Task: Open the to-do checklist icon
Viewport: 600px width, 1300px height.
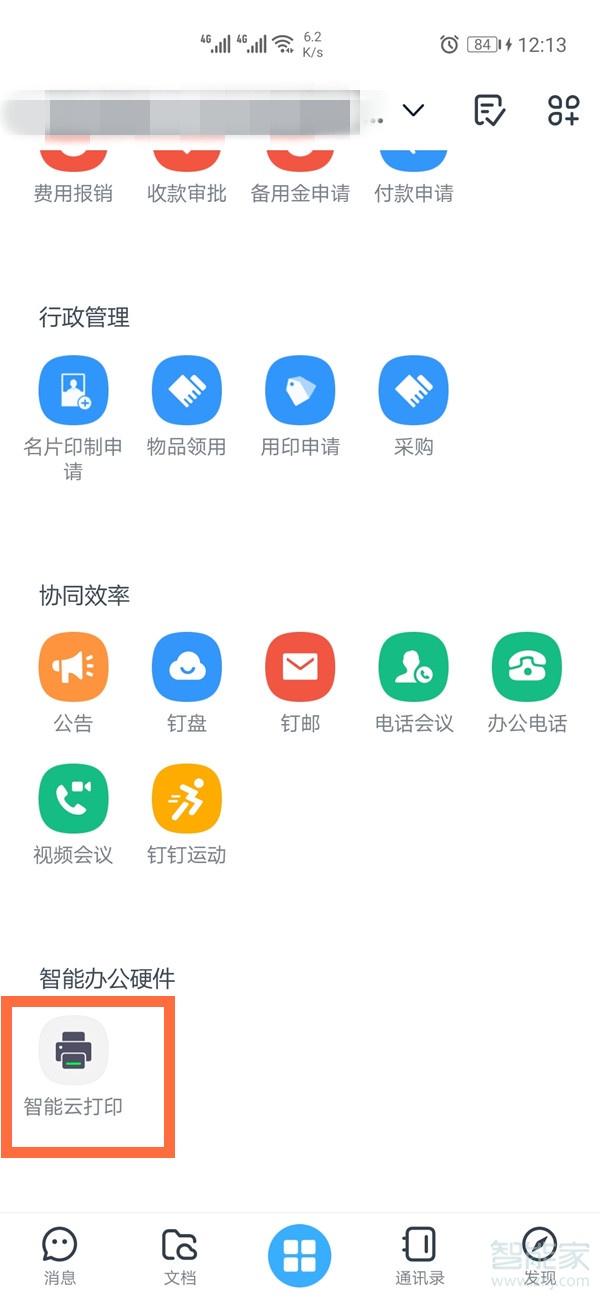Action: click(x=489, y=110)
